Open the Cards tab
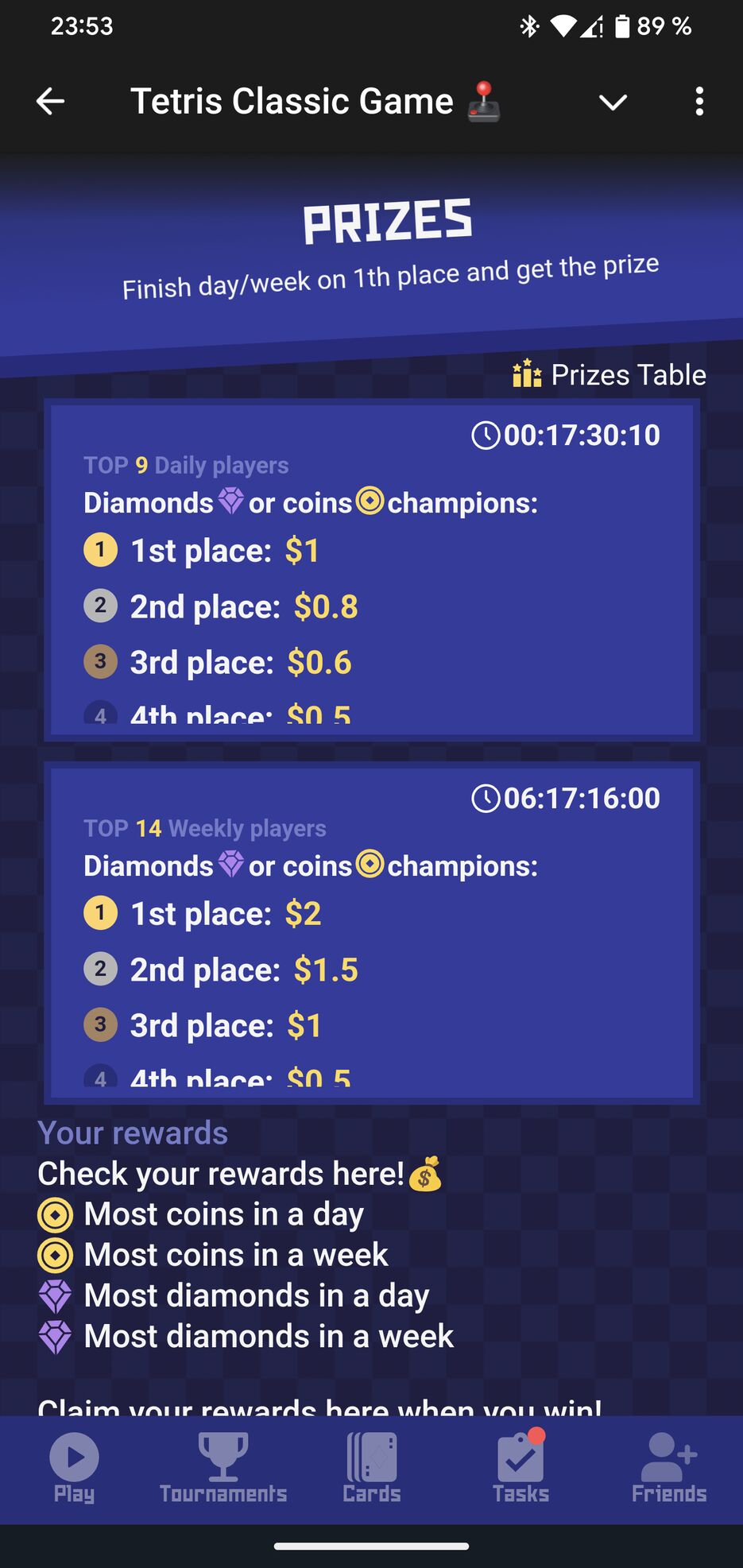Image resolution: width=743 pixels, height=1568 pixels. [x=371, y=1469]
